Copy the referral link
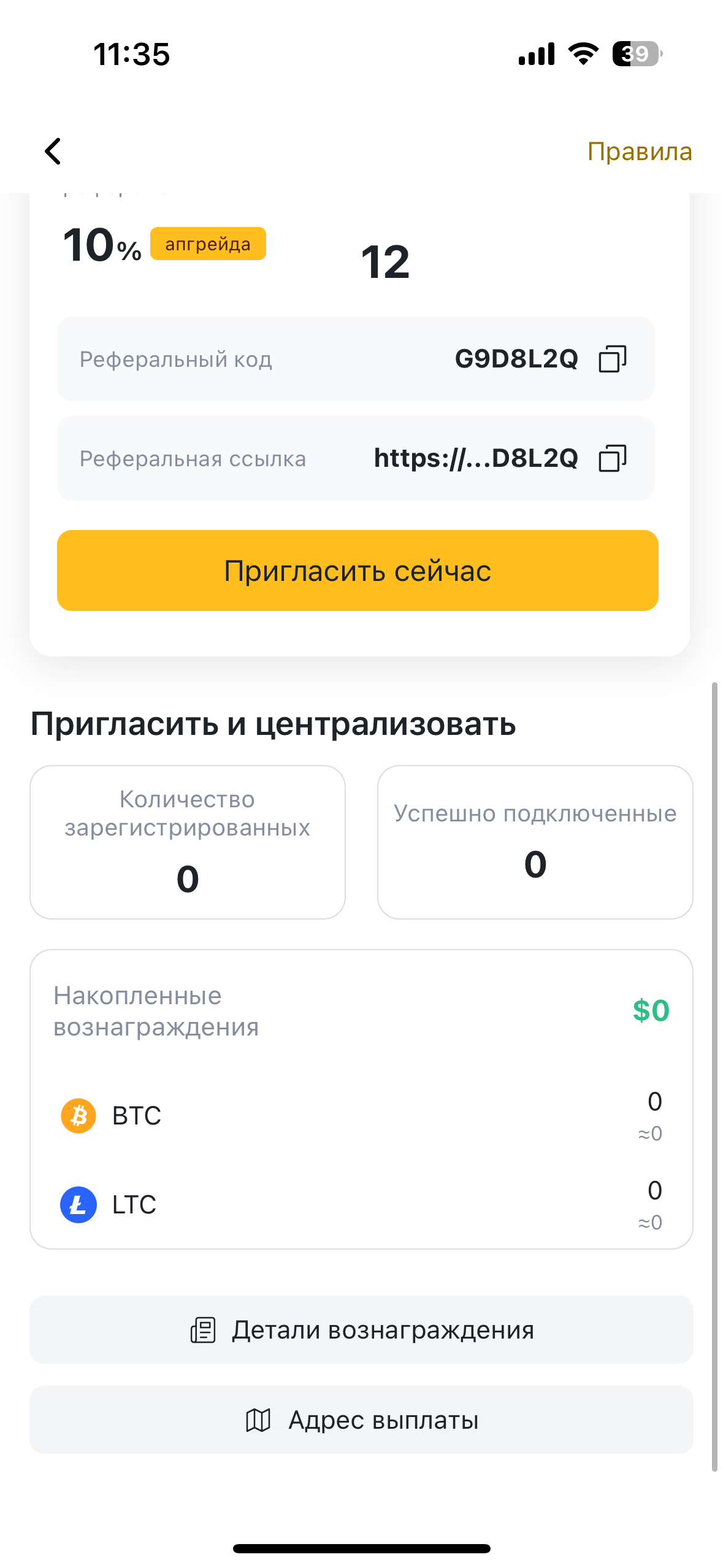This screenshot has height=1568, width=723. tap(612, 458)
